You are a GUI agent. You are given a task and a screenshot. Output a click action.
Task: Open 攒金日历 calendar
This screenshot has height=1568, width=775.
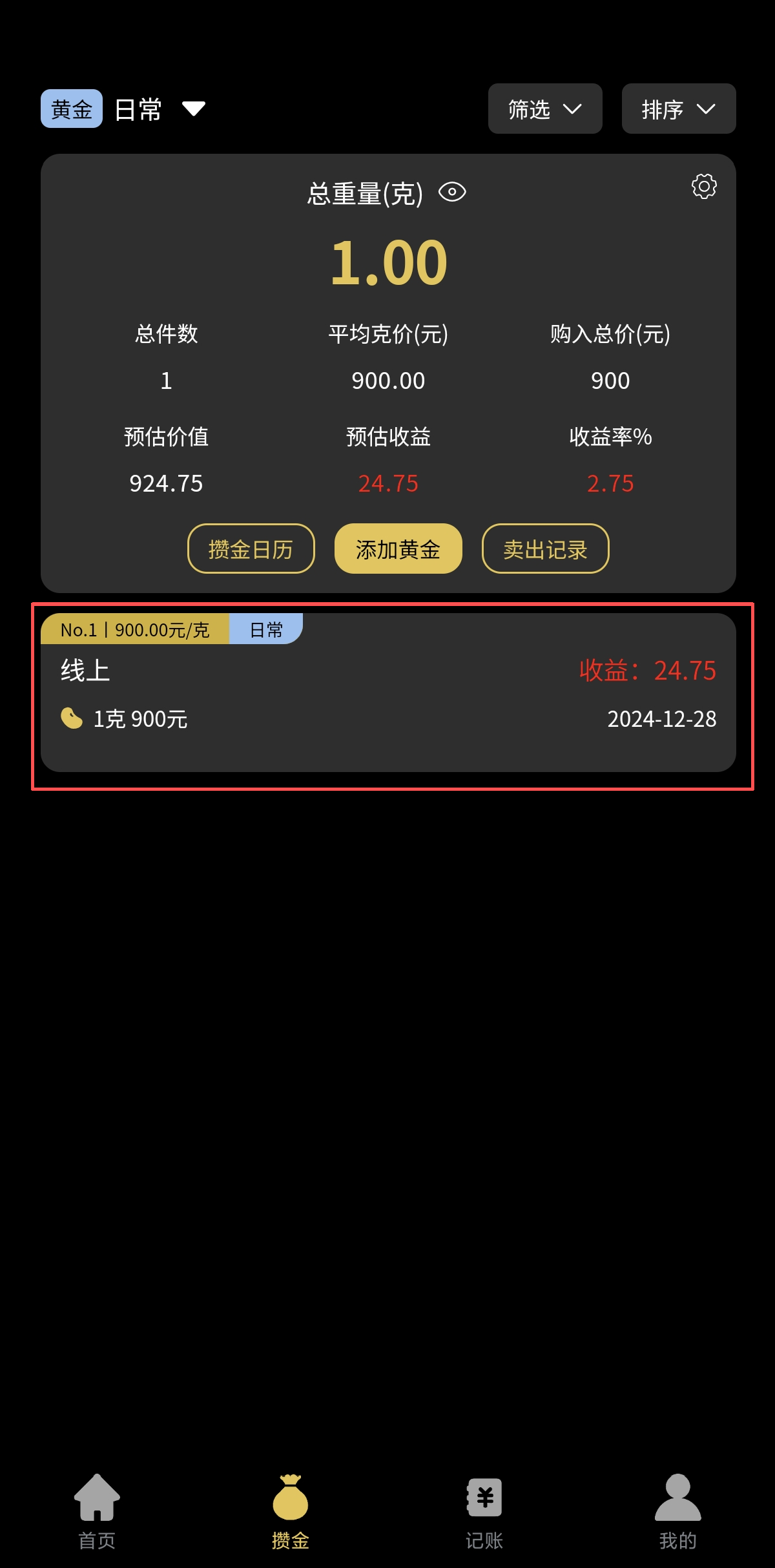pyautogui.click(x=251, y=549)
